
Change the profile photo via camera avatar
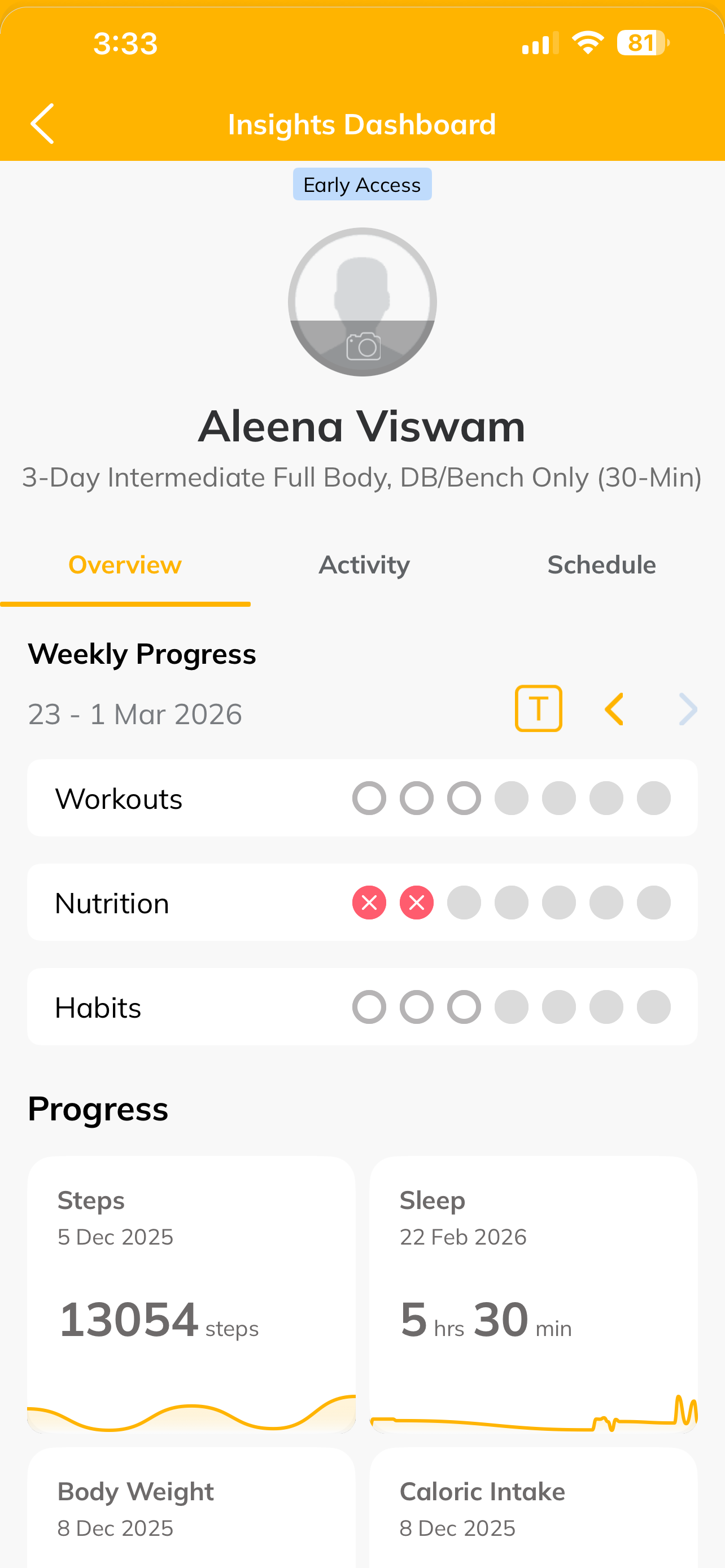point(362,302)
